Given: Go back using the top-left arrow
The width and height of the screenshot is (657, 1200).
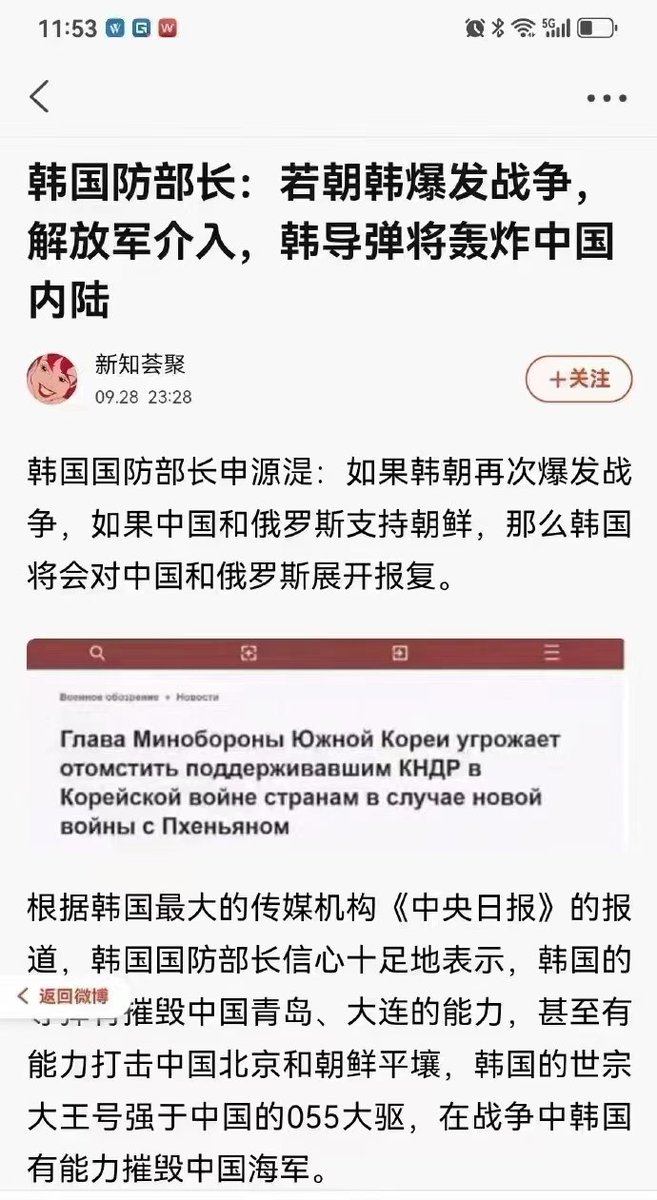Looking at the screenshot, I should [39, 97].
